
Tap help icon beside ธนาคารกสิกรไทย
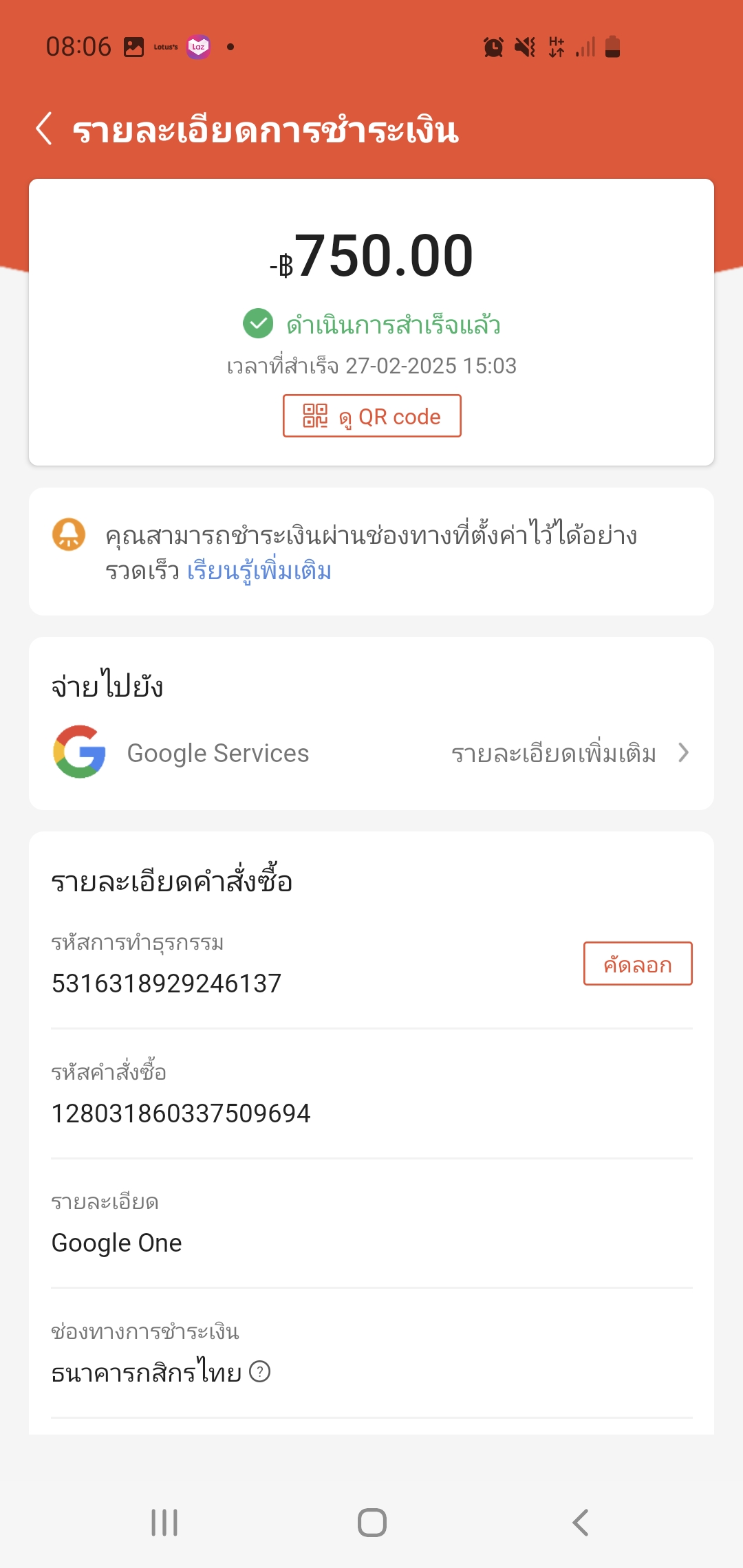(259, 1372)
